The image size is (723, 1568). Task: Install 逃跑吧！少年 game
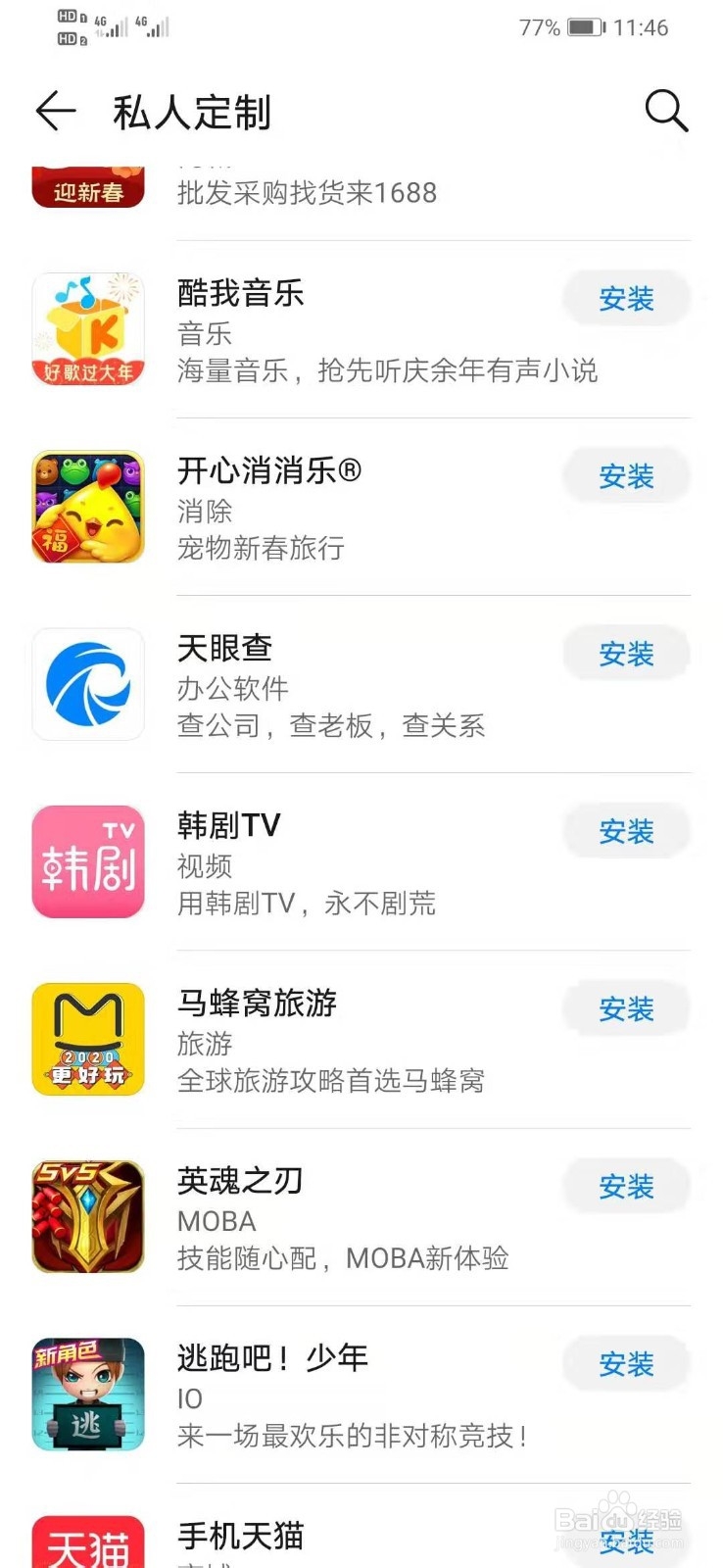pos(627,1363)
